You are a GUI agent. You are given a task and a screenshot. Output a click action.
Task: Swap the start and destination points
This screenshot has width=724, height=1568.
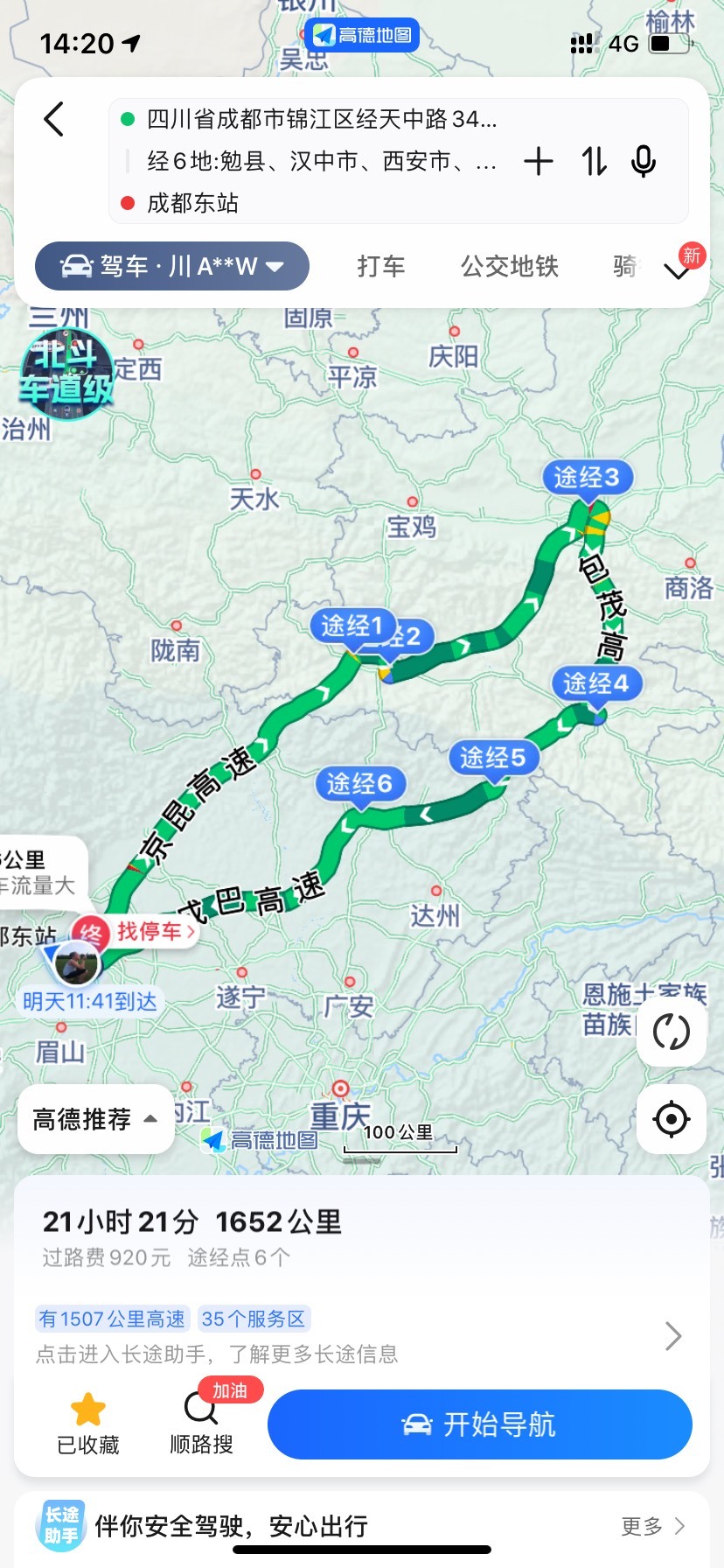pyautogui.click(x=595, y=161)
